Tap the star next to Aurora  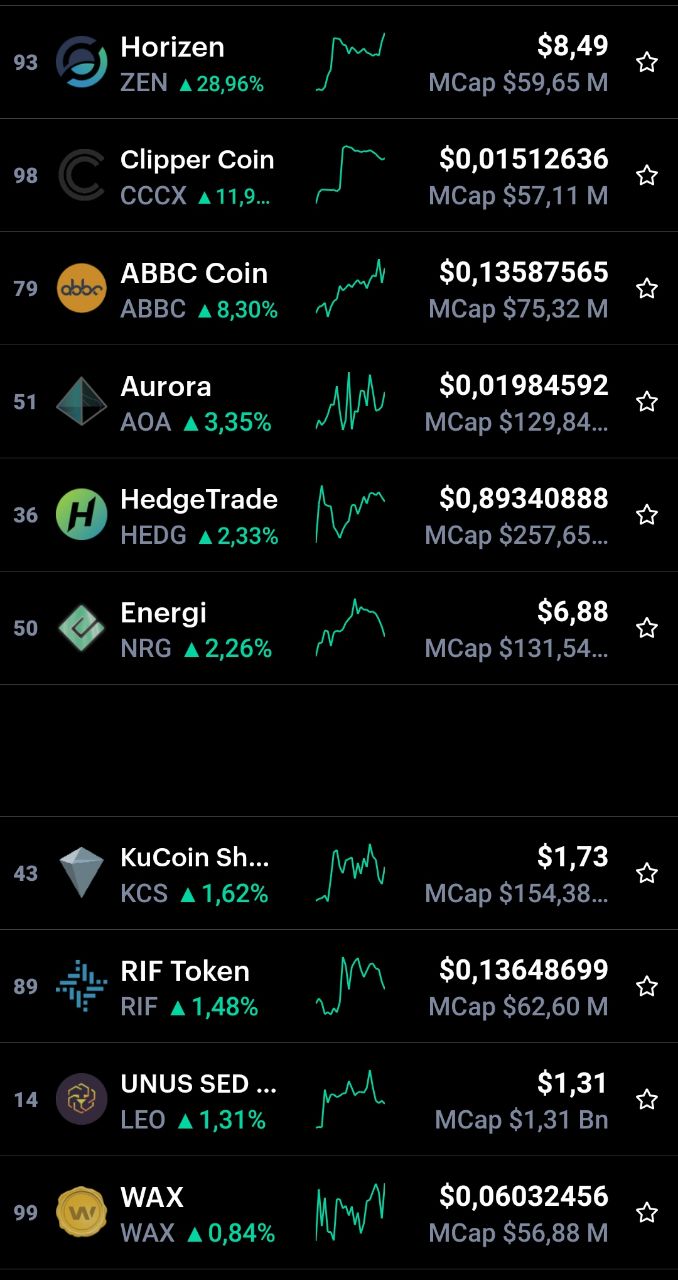(x=647, y=402)
